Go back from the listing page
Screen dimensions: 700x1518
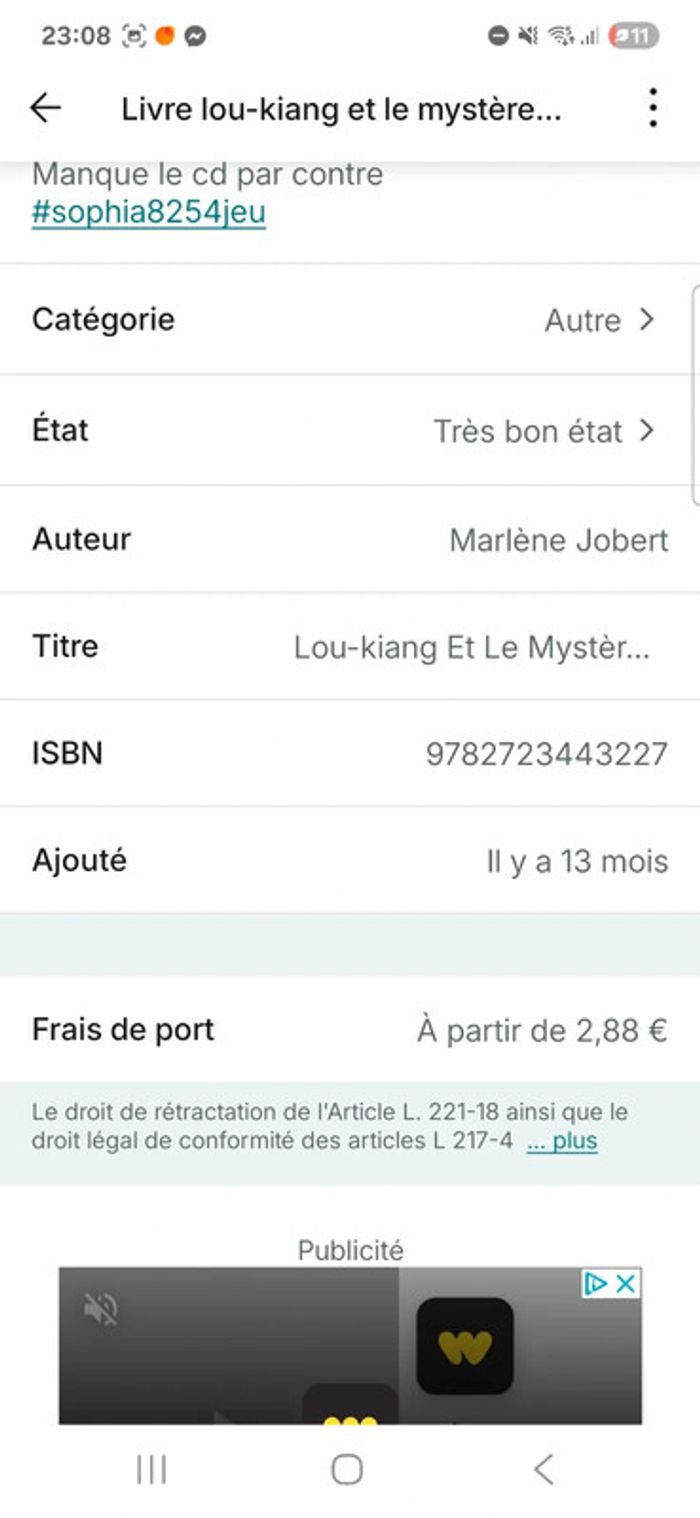click(46, 108)
